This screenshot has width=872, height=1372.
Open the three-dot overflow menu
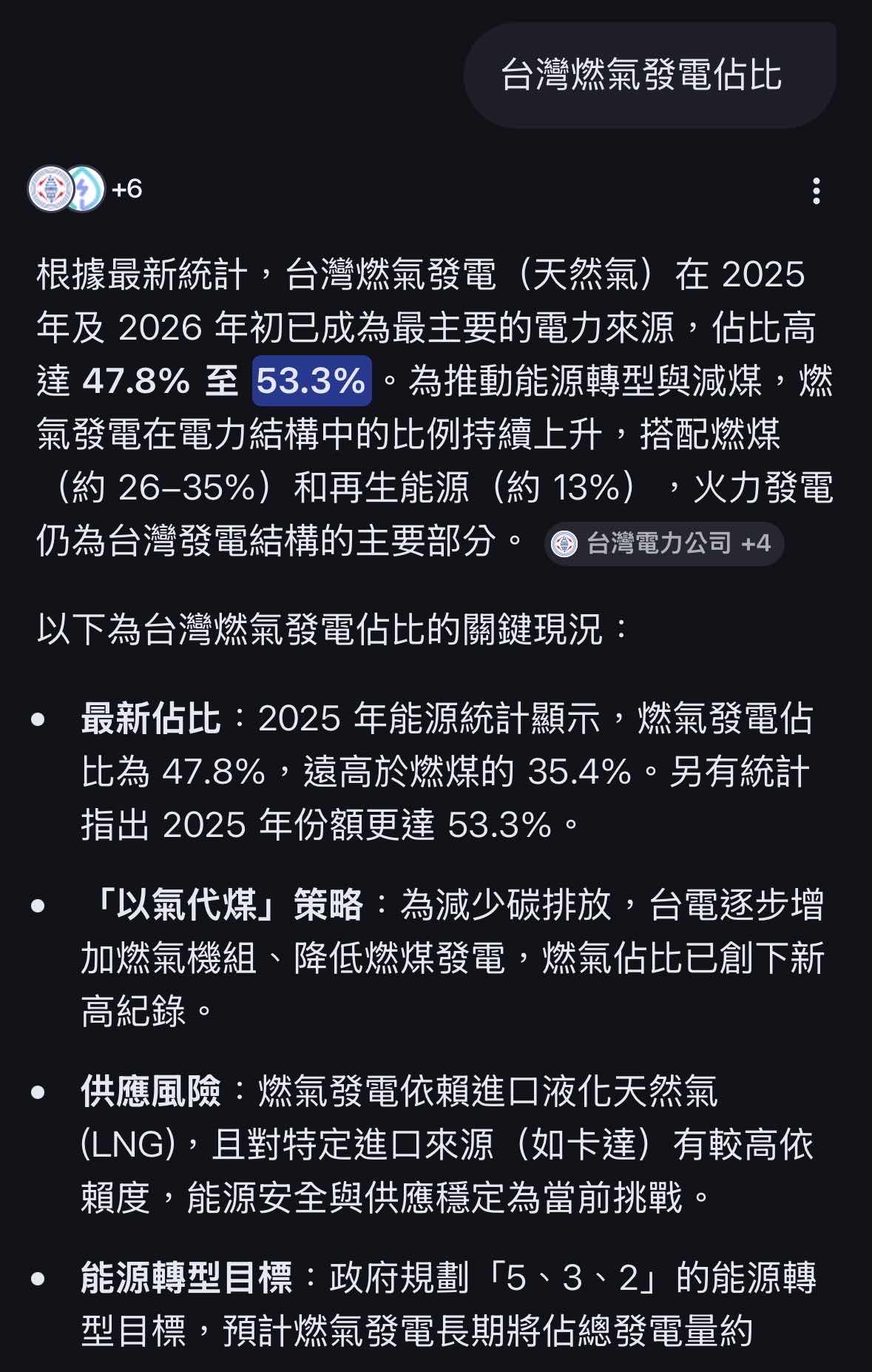816,191
